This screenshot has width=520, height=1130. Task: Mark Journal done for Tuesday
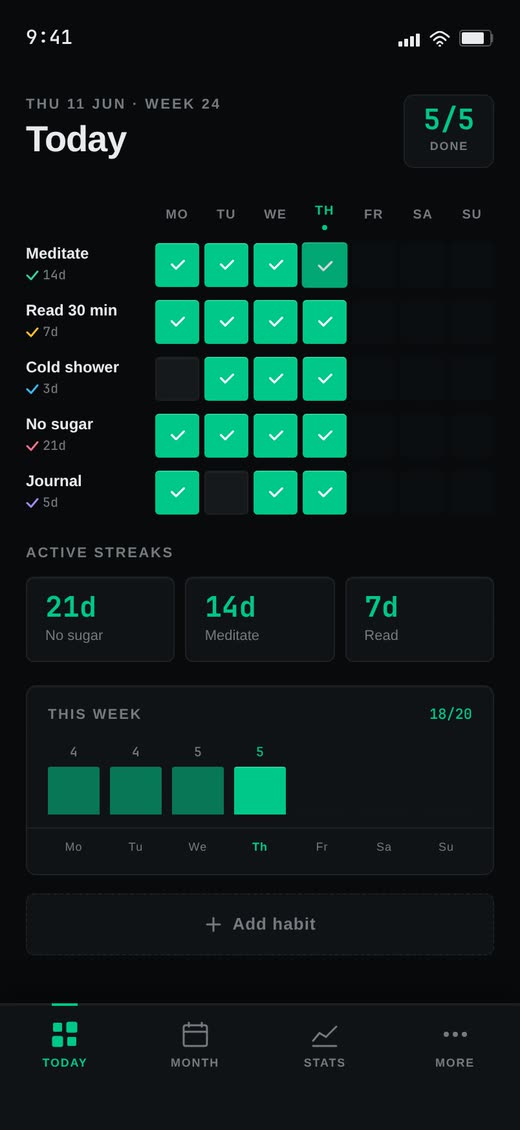tap(226, 493)
